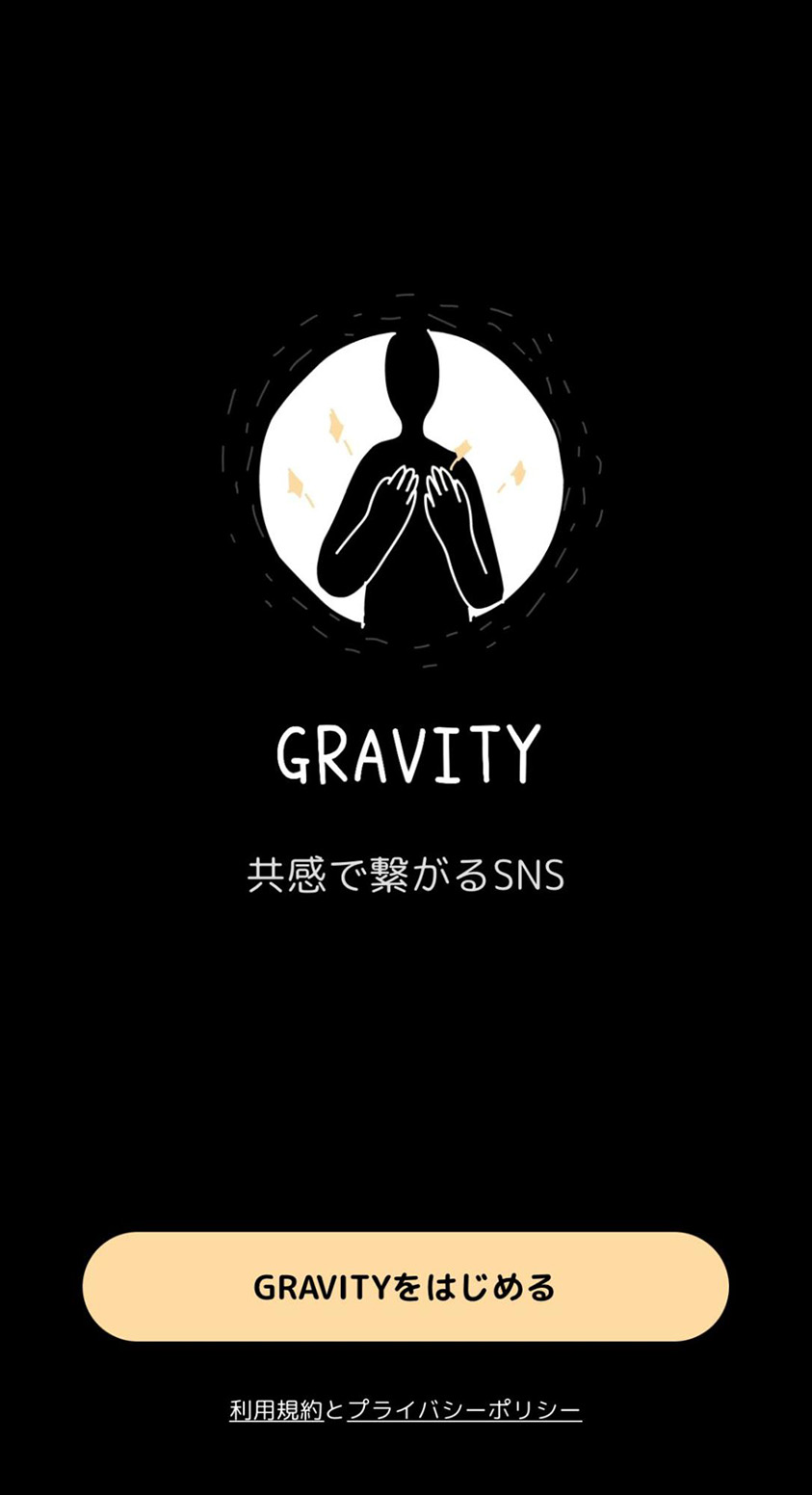This screenshot has height=1495, width=812.
Task: Open the プライバシーポリシー link
Action: pyautogui.click(x=464, y=1410)
